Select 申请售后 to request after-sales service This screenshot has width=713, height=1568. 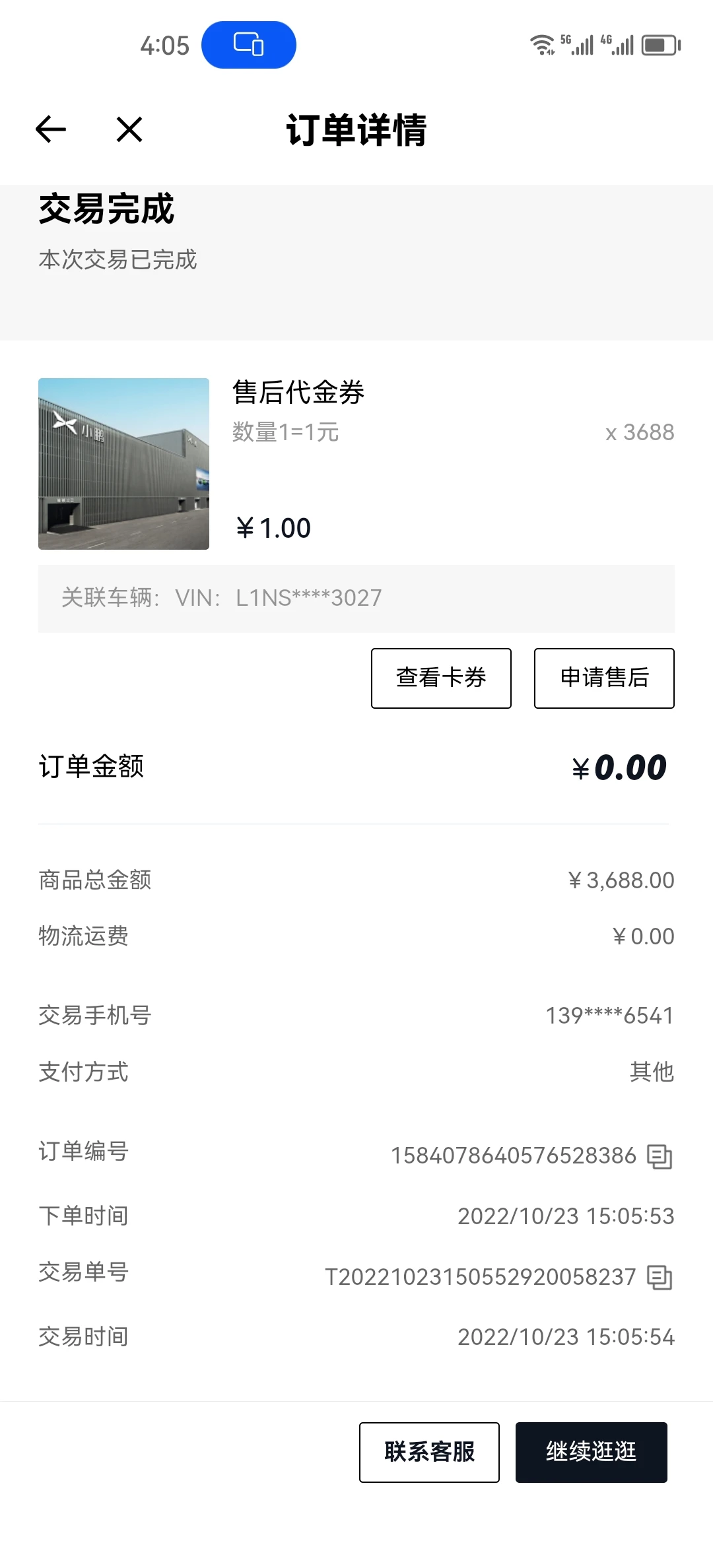(604, 678)
